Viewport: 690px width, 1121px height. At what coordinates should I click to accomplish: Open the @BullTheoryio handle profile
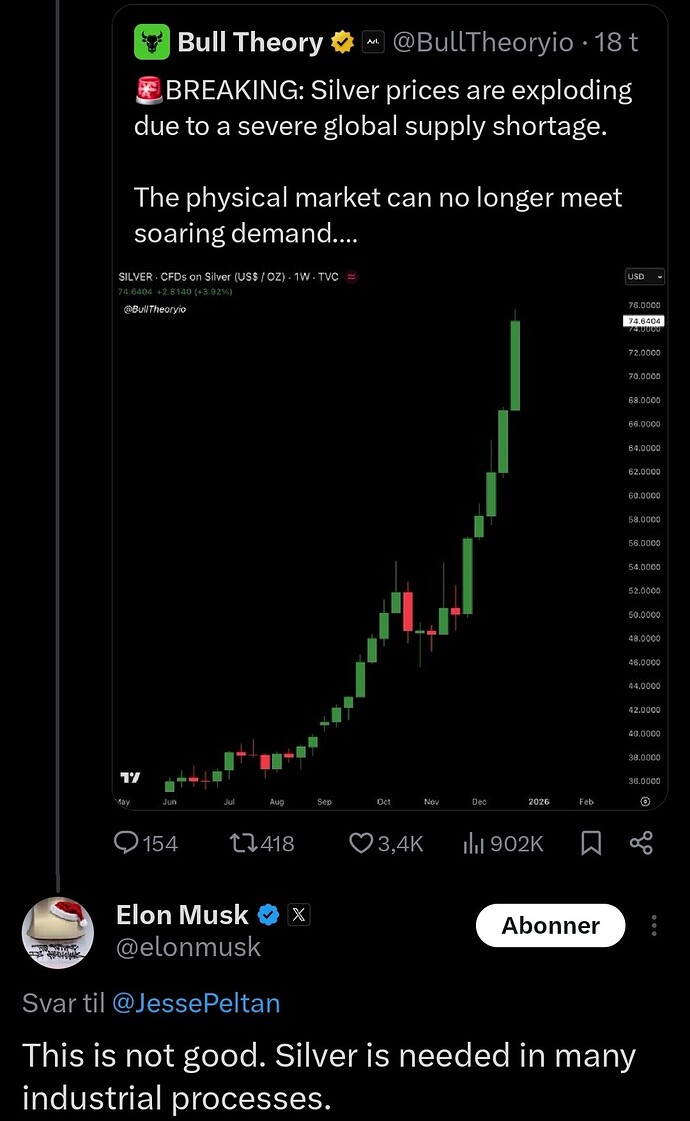482,42
